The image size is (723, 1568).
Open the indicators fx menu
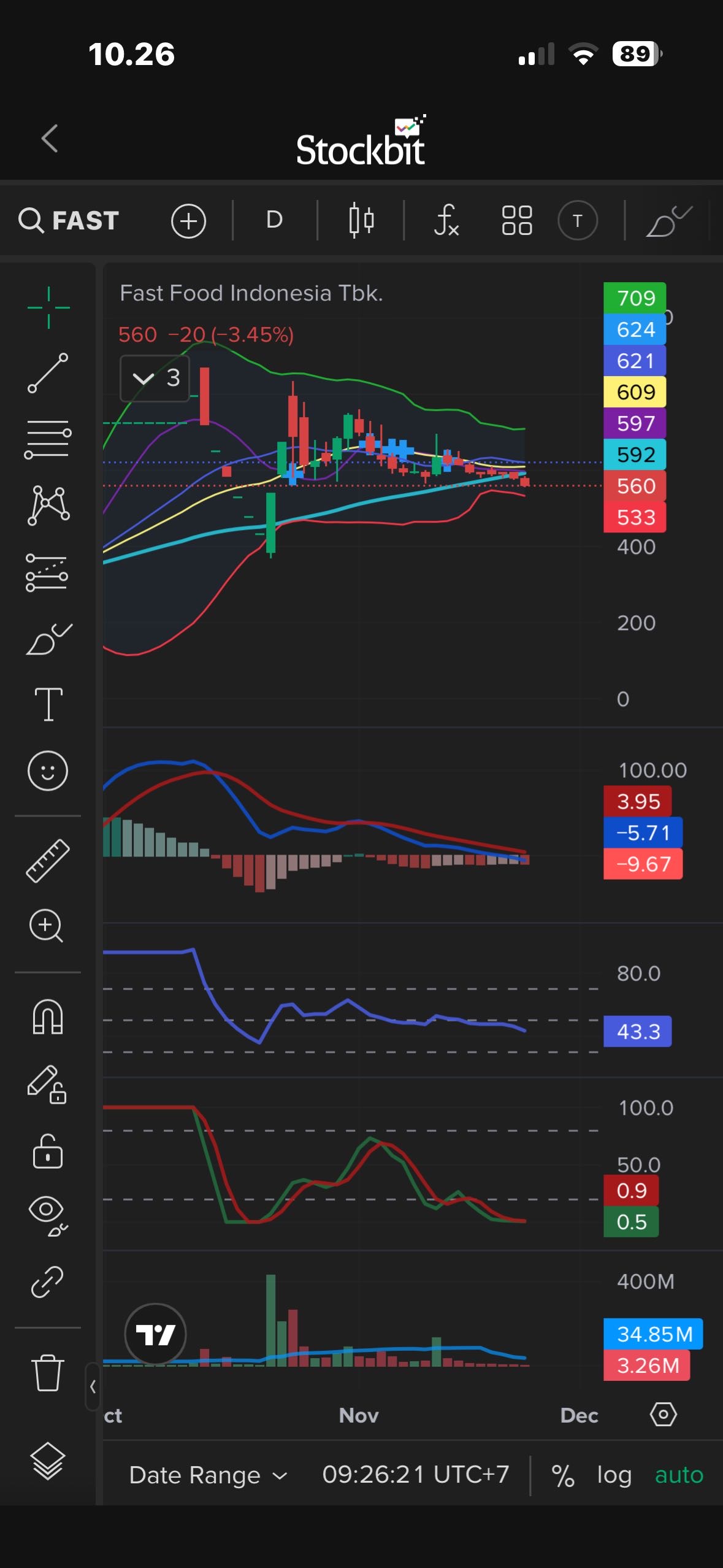click(x=446, y=220)
